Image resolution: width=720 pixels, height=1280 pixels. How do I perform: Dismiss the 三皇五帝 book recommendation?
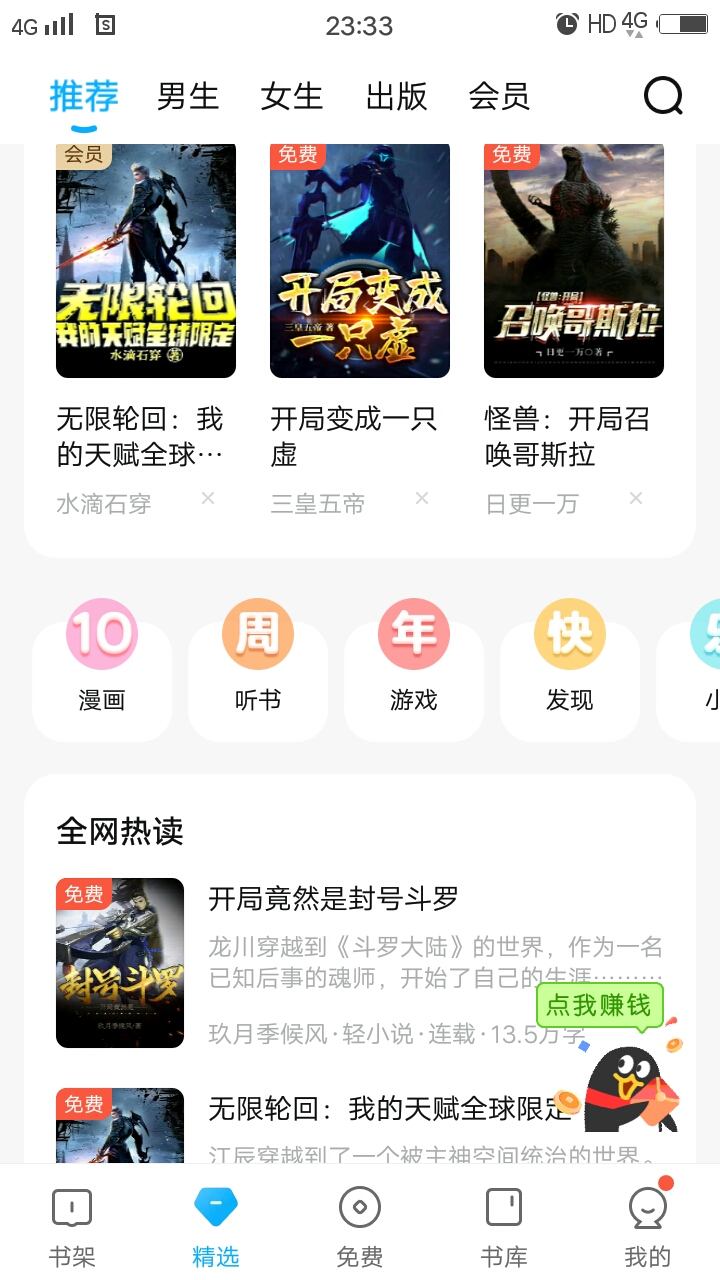click(x=422, y=498)
